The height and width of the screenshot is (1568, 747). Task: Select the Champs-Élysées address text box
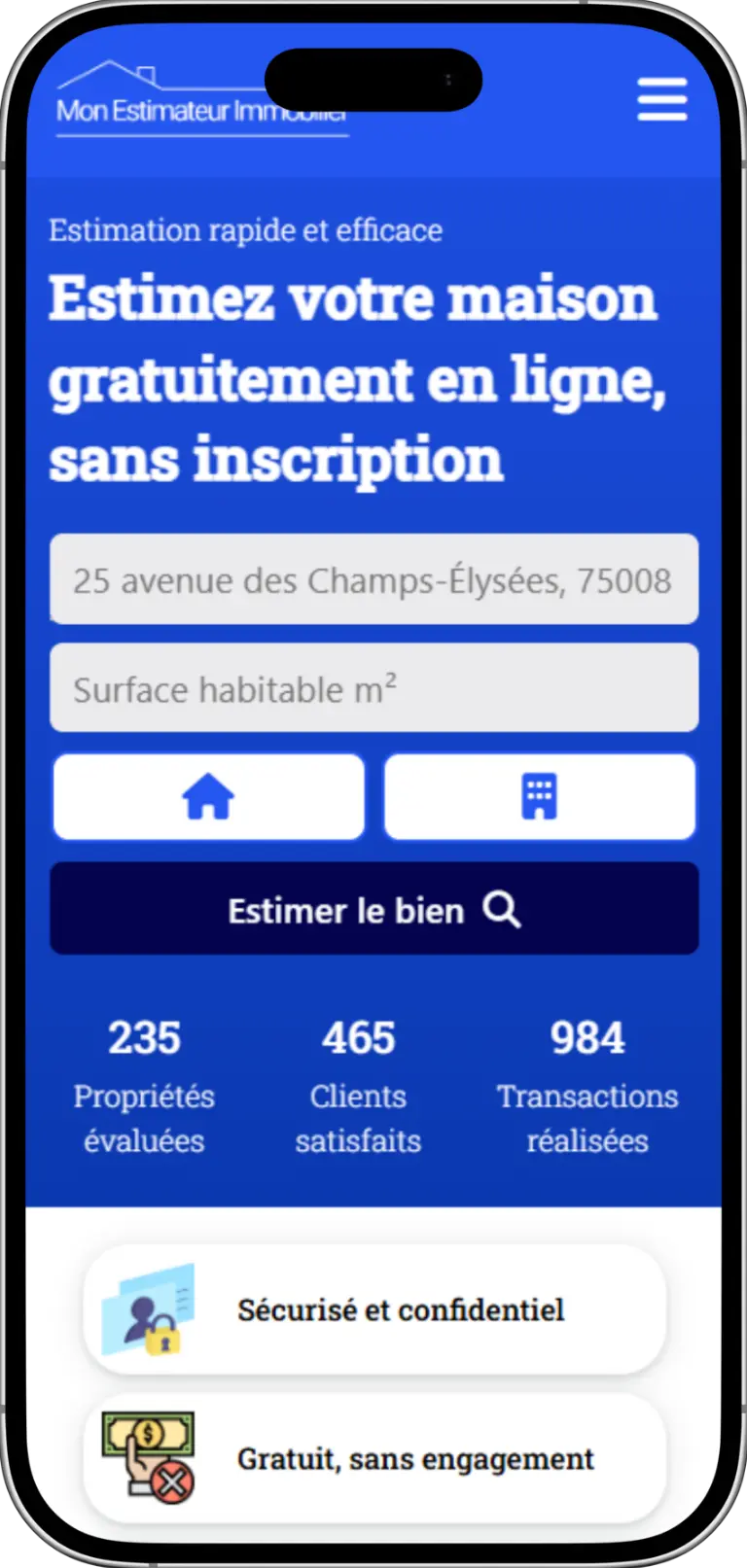coord(373,580)
